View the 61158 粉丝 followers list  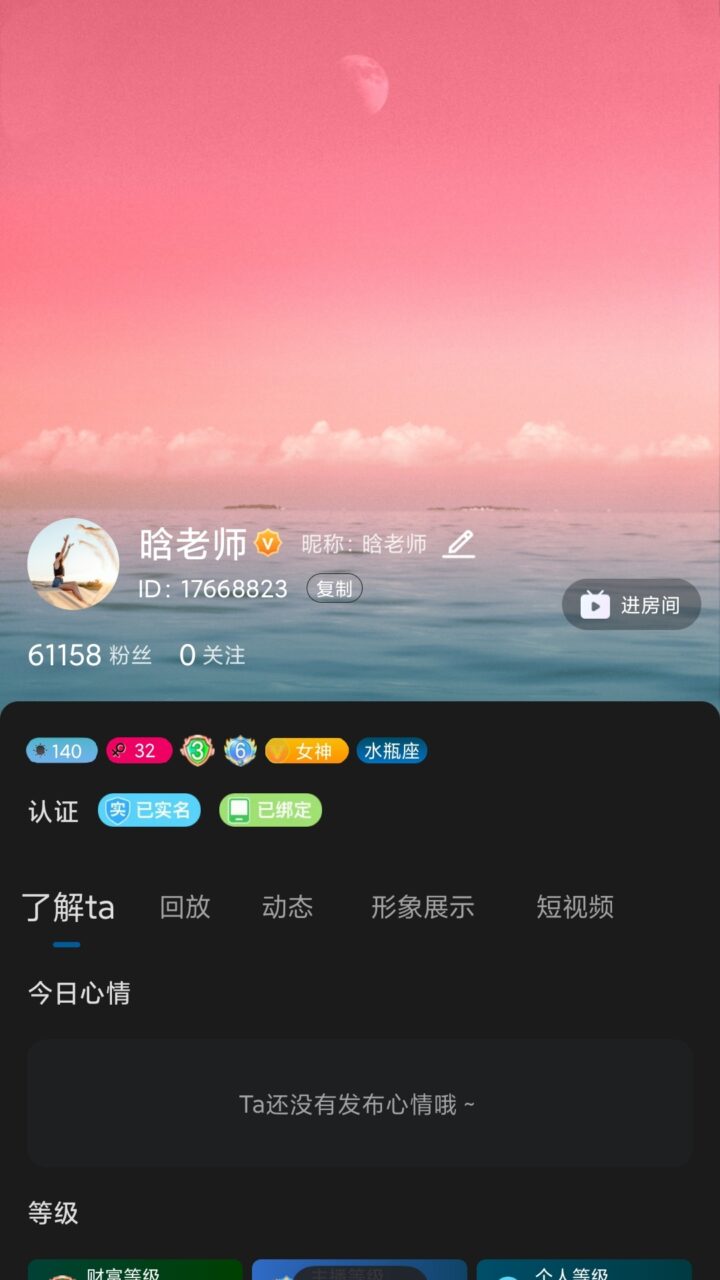(89, 655)
